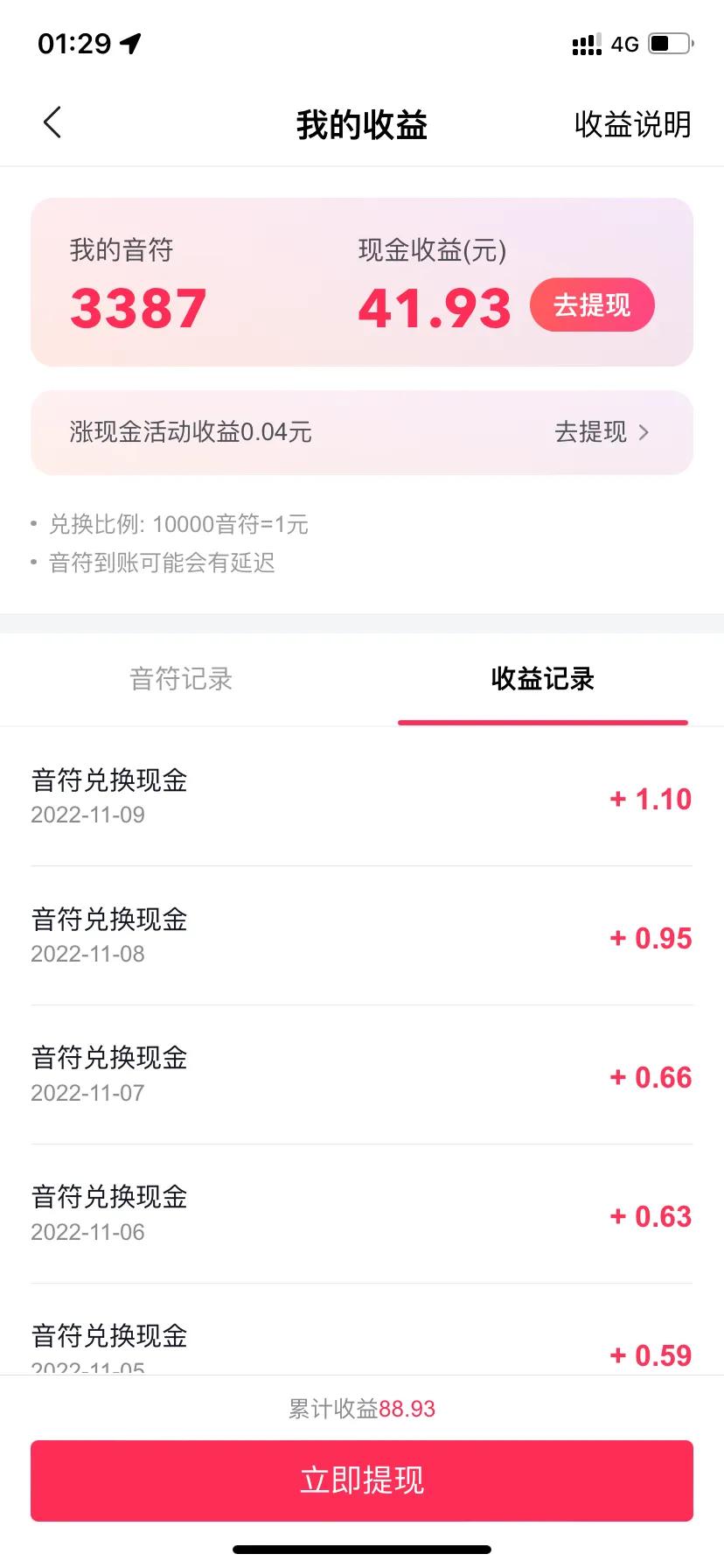Click the home indicator bar at bottom
This screenshot has height=1568, width=724.
click(362, 1550)
